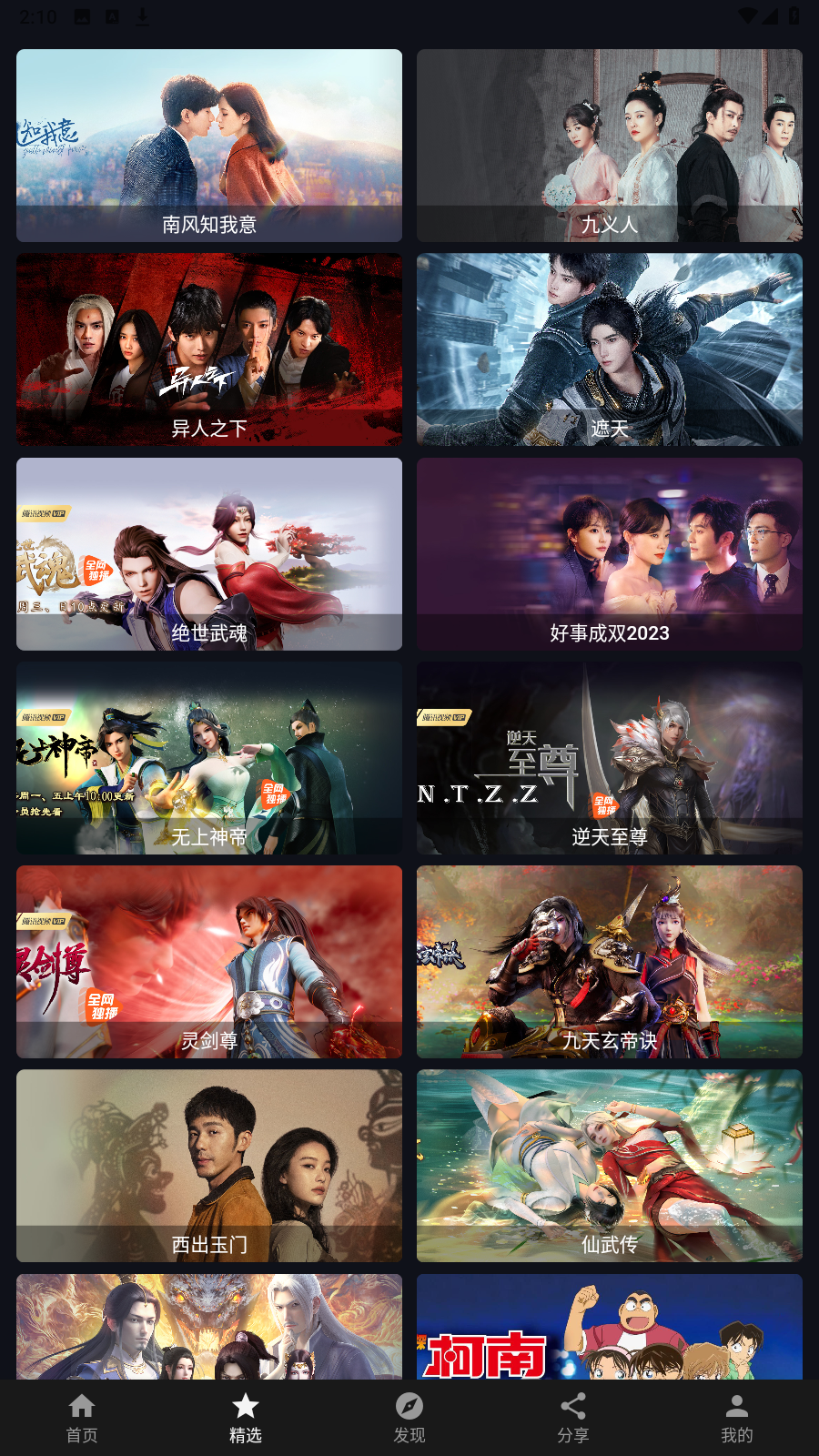Image resolution: width=819 pixels, height=1456 pixels.
Task: Select the 异人之下 show card
Action: pyautogui.click(x=209, y=349)
